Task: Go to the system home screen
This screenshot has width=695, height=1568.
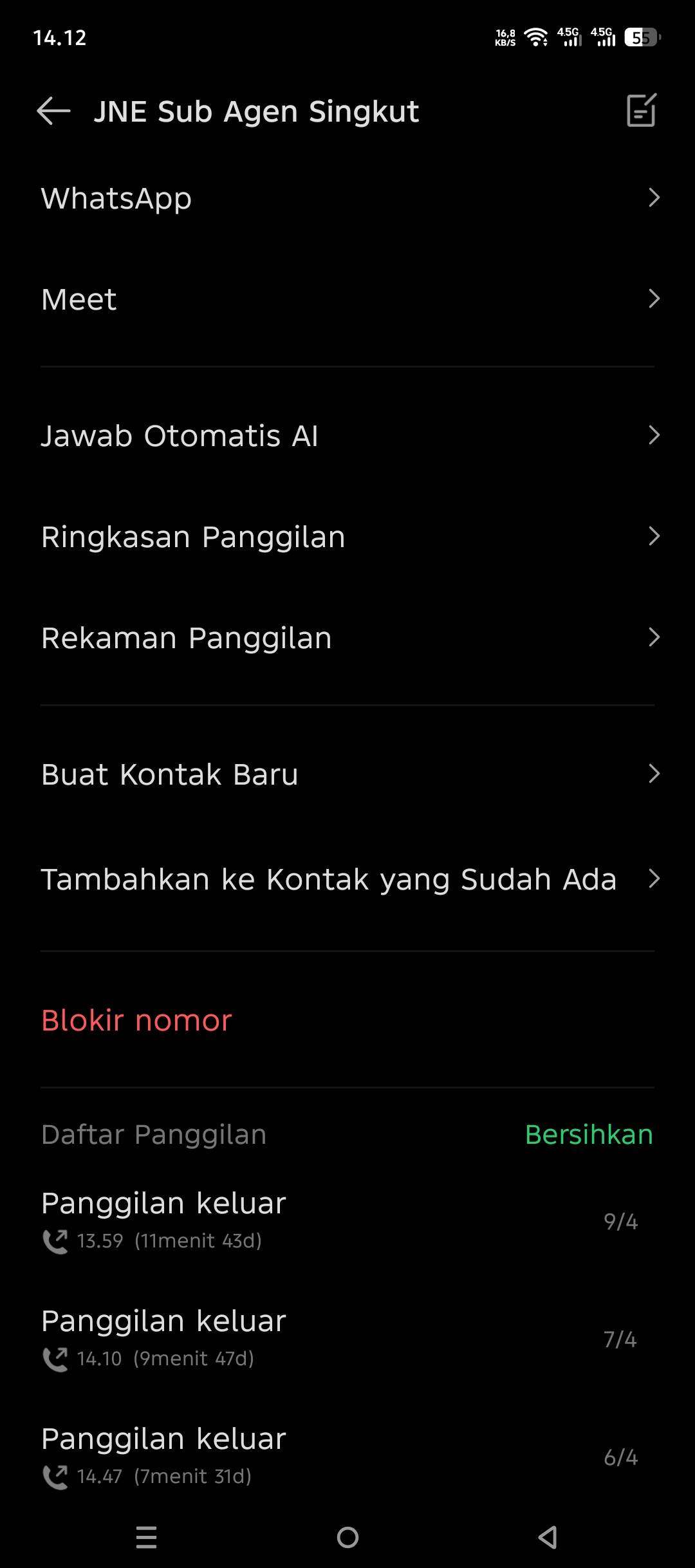Action: click(347, 1537)
